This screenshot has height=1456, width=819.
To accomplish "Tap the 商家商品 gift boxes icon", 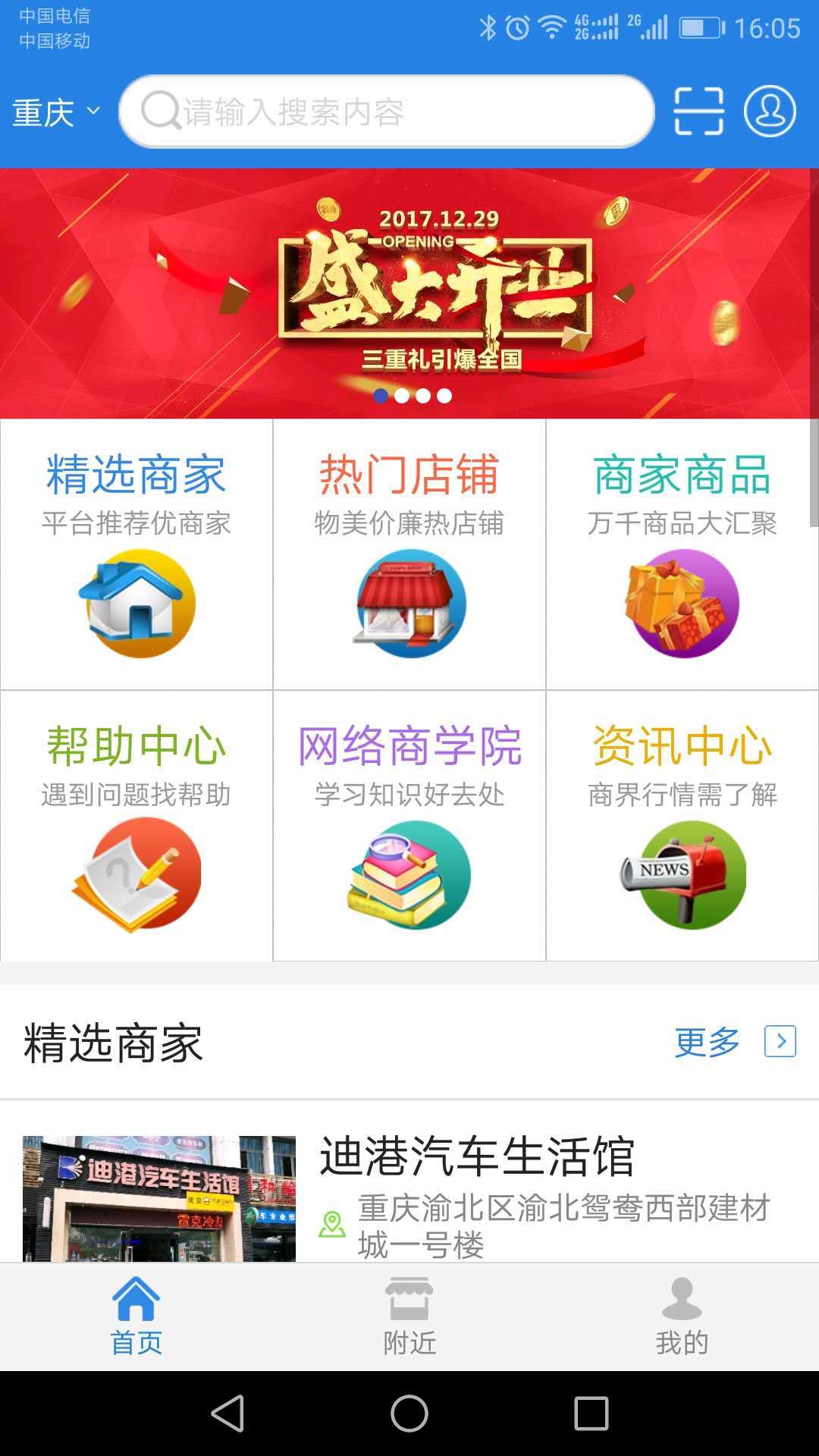I will 682,604.
